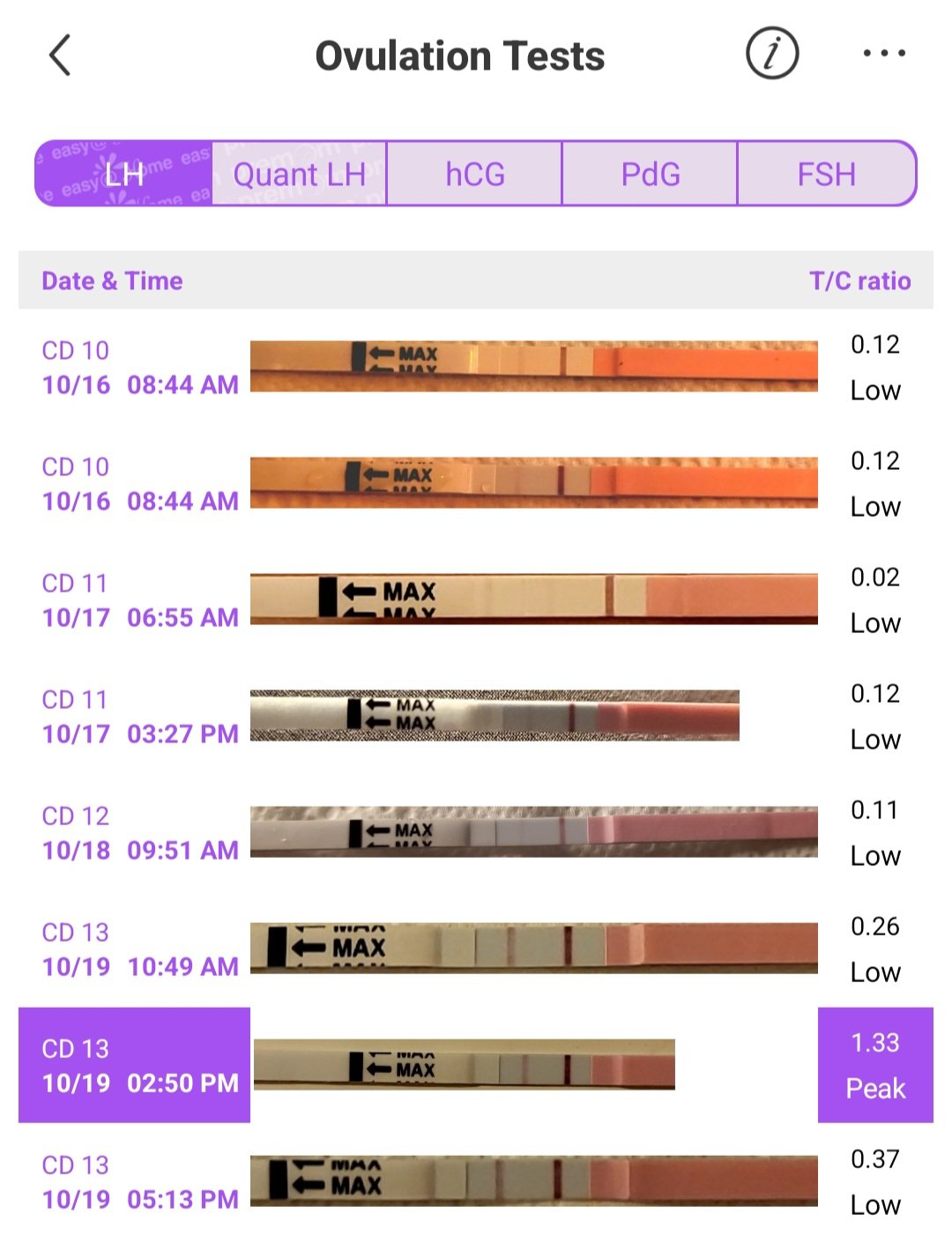Switch to the PdG tab
This screenshot has width=952, height=1251.
tap(650, 174)
